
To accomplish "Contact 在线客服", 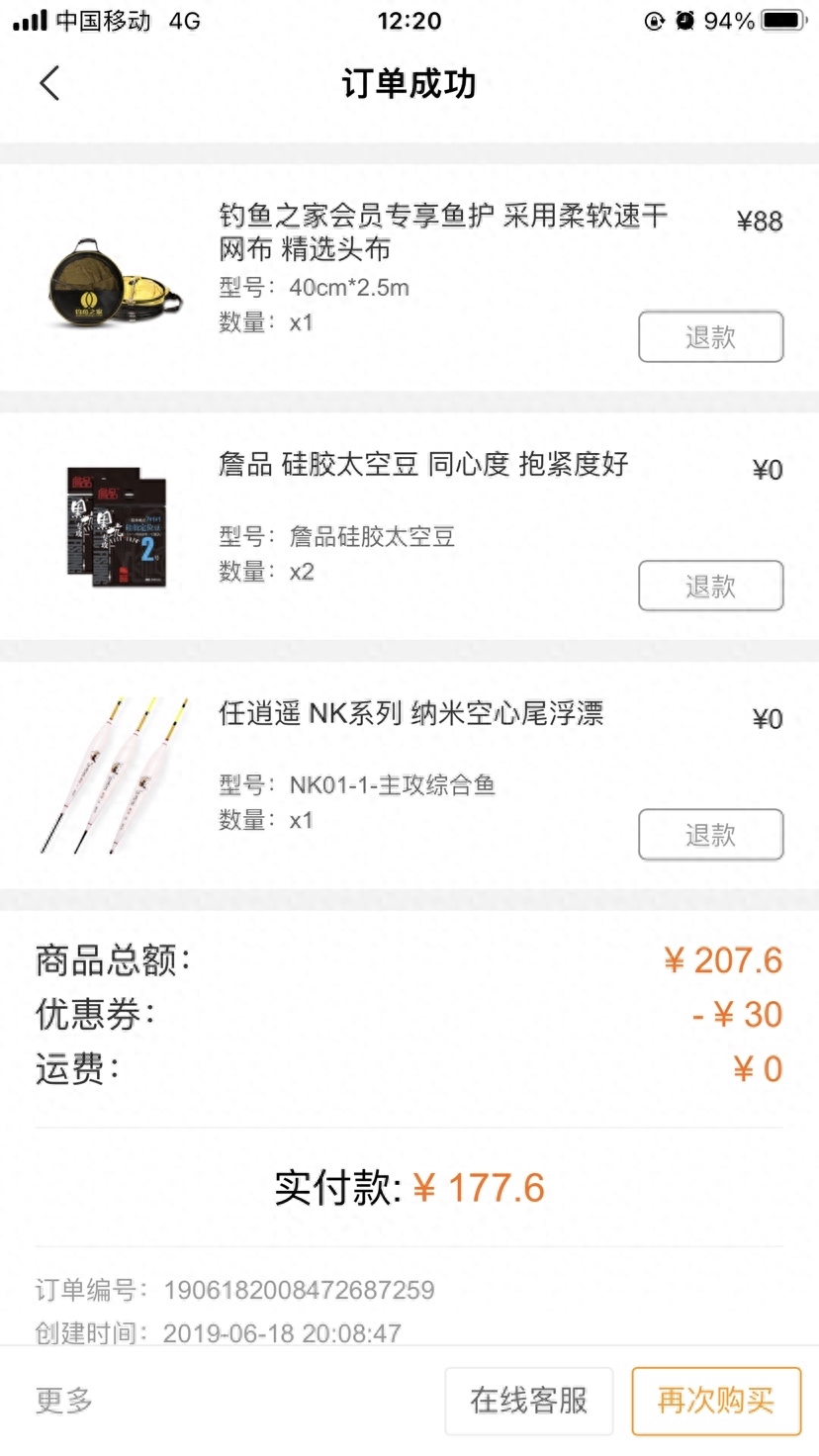I will (x=529, y=1401).
